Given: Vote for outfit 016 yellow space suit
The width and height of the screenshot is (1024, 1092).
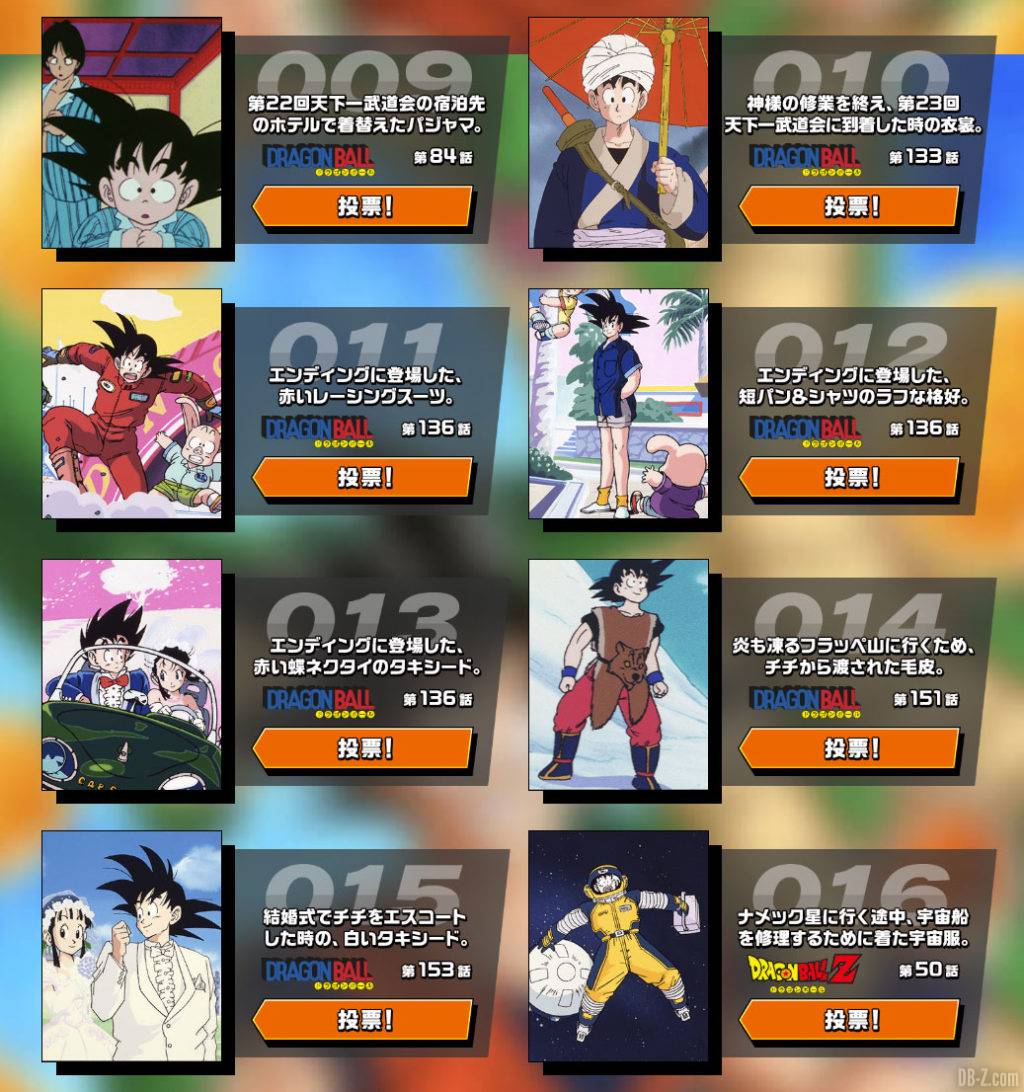Looking at the screenshot, I should pyautogui.click(x=851, y=1019).
